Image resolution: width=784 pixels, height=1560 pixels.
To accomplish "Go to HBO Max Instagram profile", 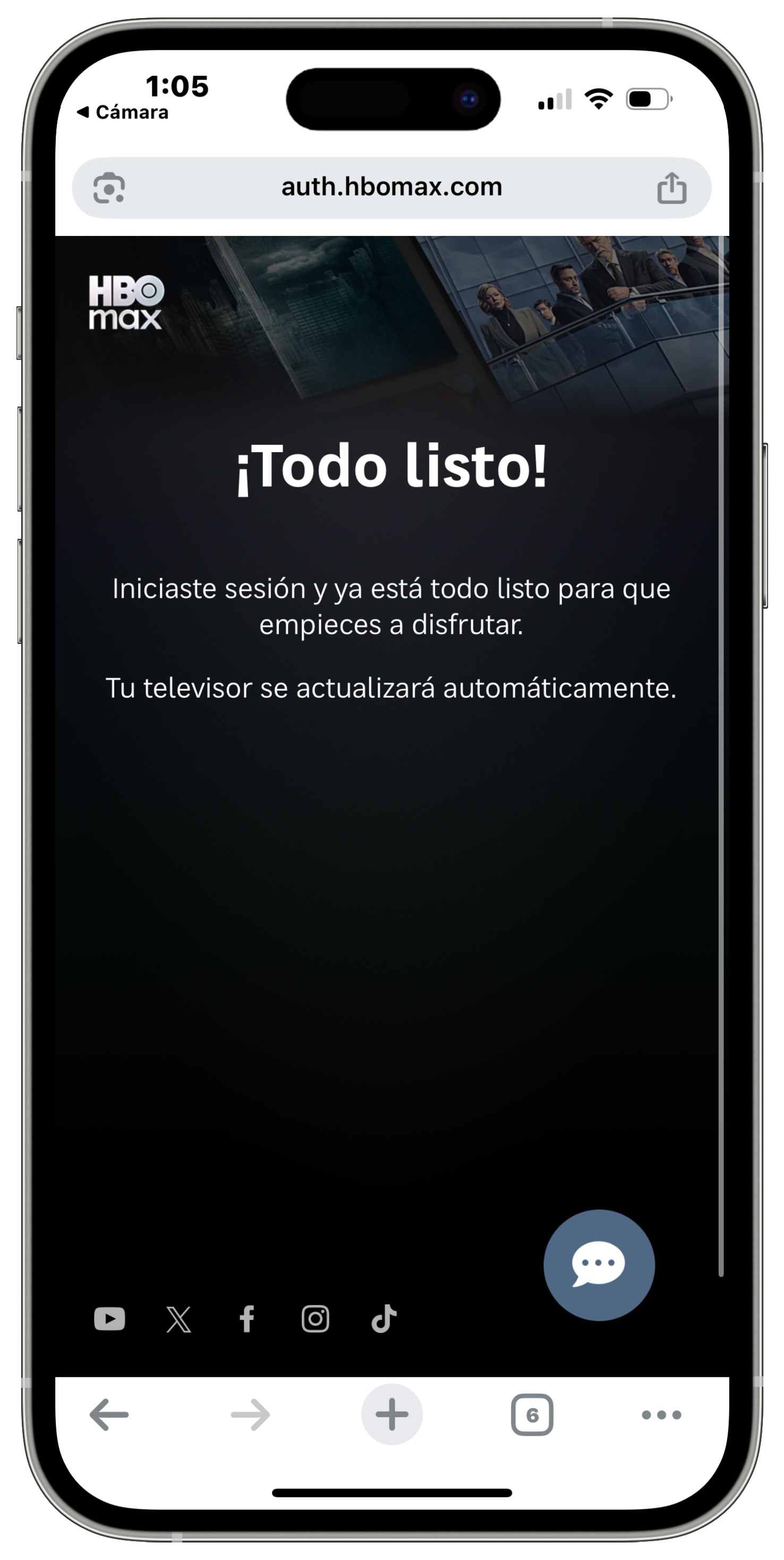I will (315, 1318).
